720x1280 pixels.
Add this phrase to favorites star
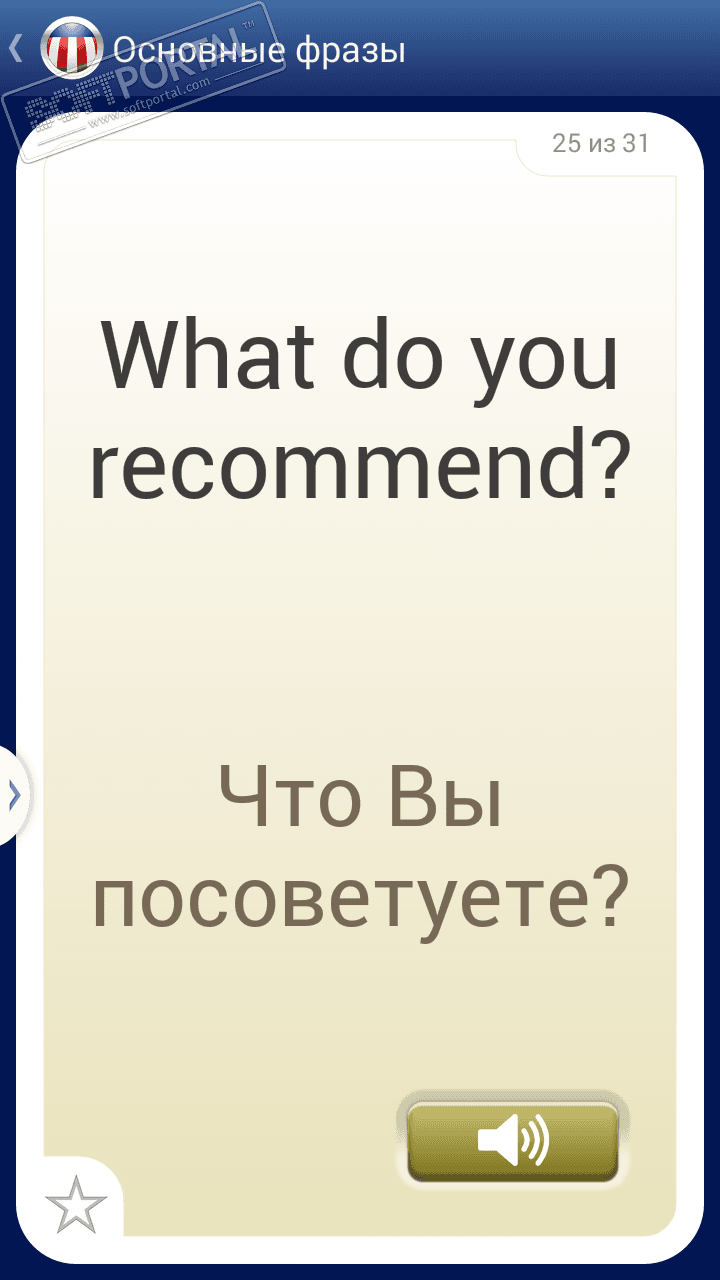tap(76, 1205)
